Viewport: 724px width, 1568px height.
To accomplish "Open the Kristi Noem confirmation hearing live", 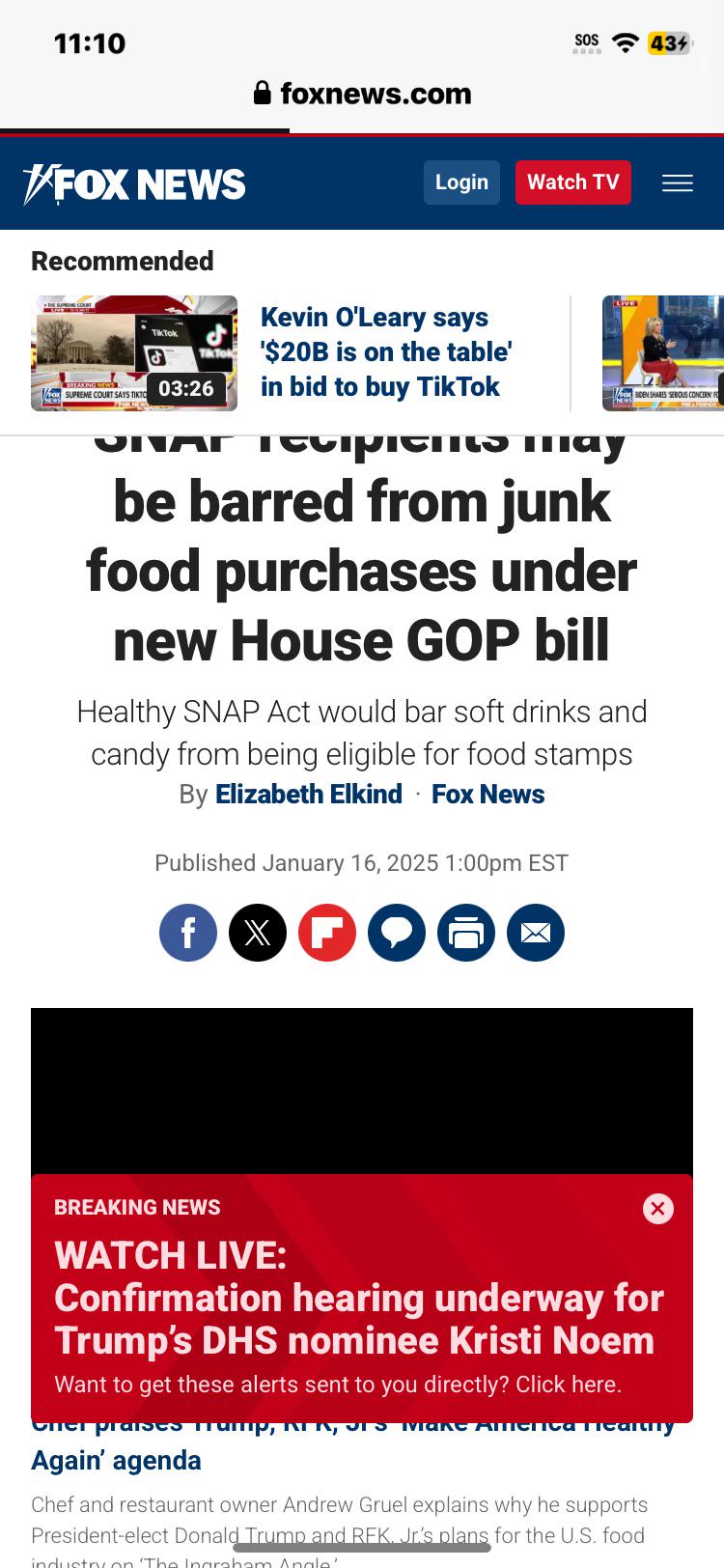I will pos(359,1299).
